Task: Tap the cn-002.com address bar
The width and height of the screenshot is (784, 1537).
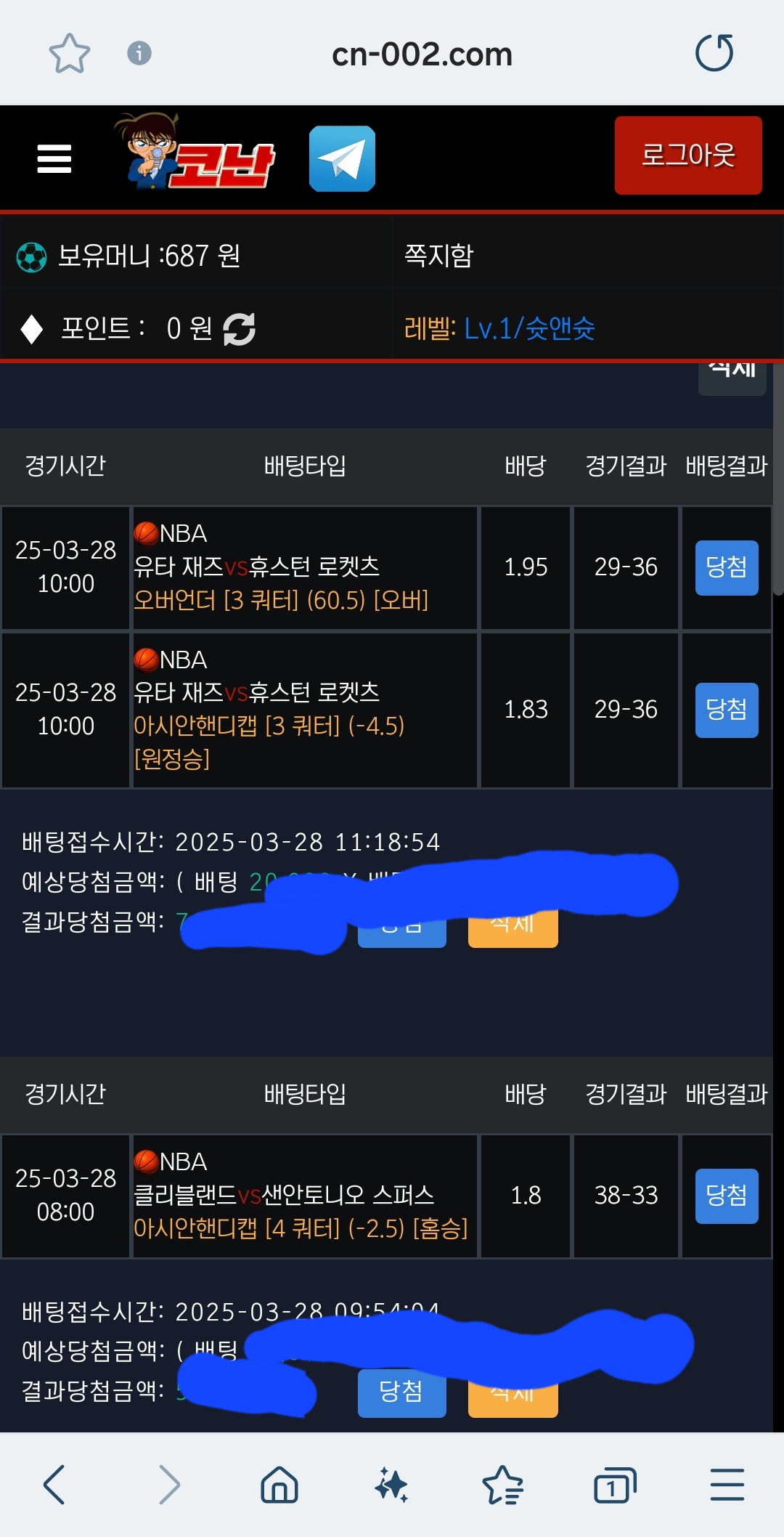Action: point(422,54)
